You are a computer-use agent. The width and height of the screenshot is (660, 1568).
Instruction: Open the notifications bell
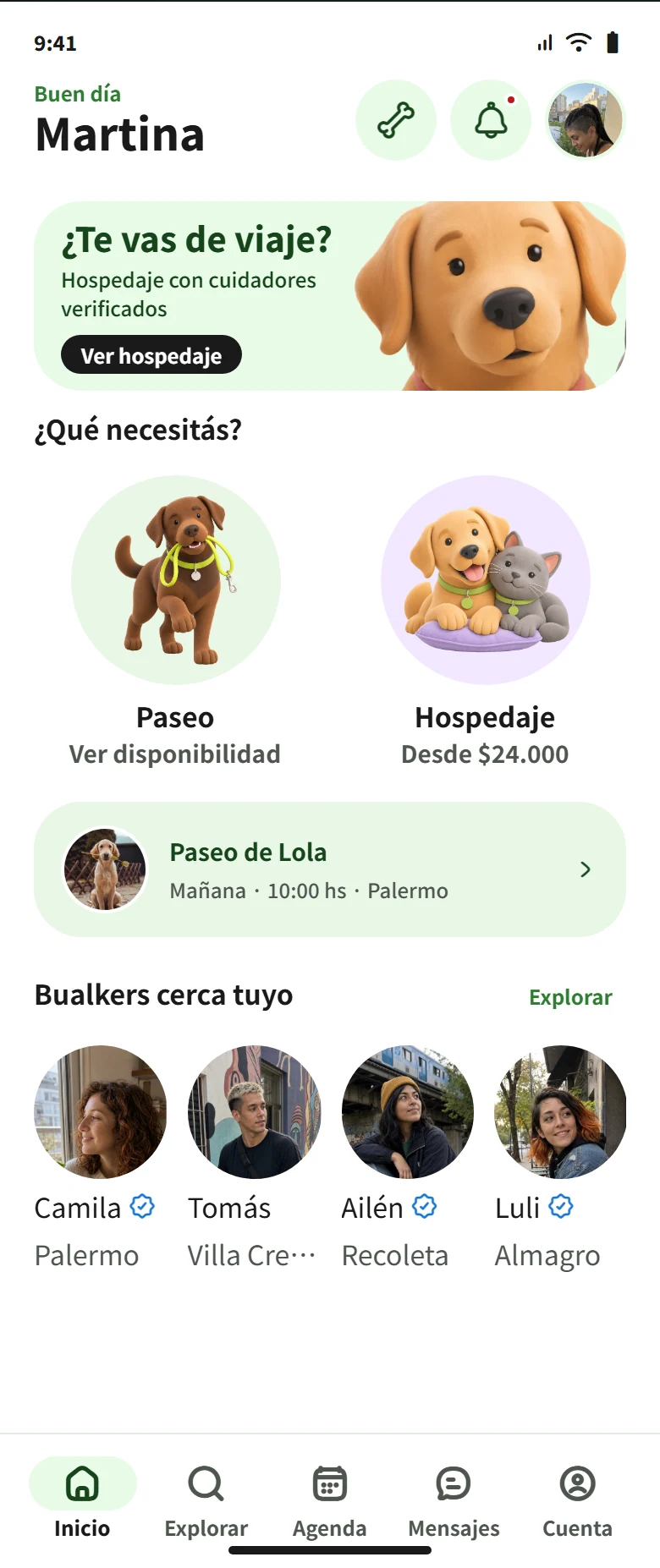491,120
